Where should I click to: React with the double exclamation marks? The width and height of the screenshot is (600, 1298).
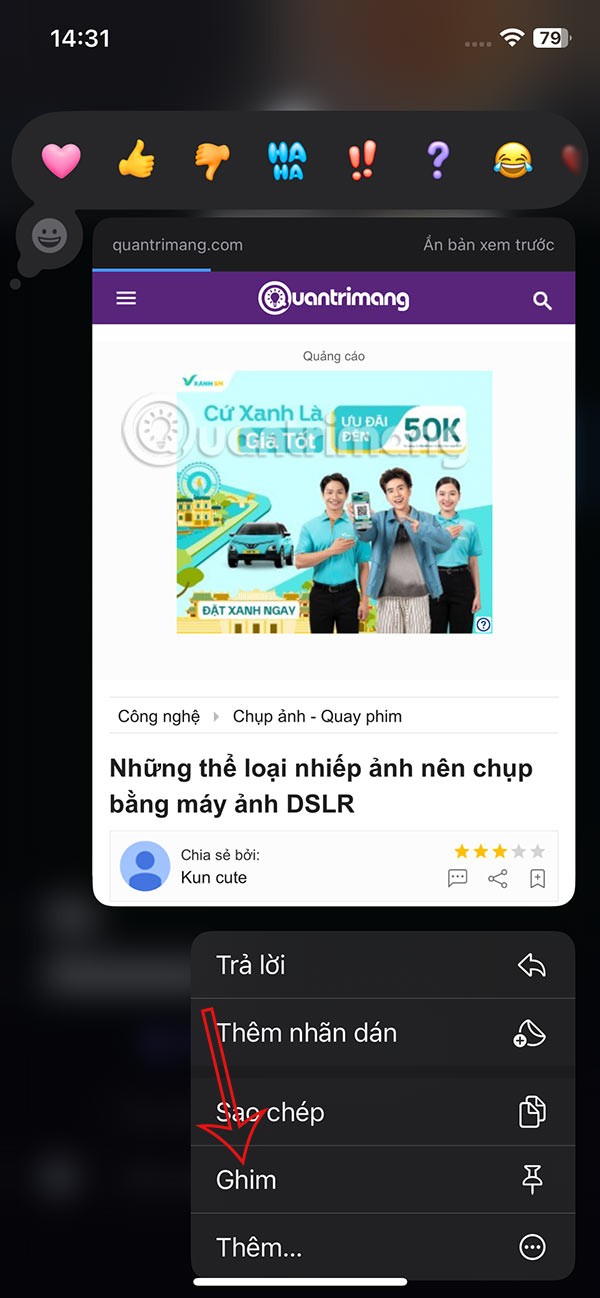[362, 160]
